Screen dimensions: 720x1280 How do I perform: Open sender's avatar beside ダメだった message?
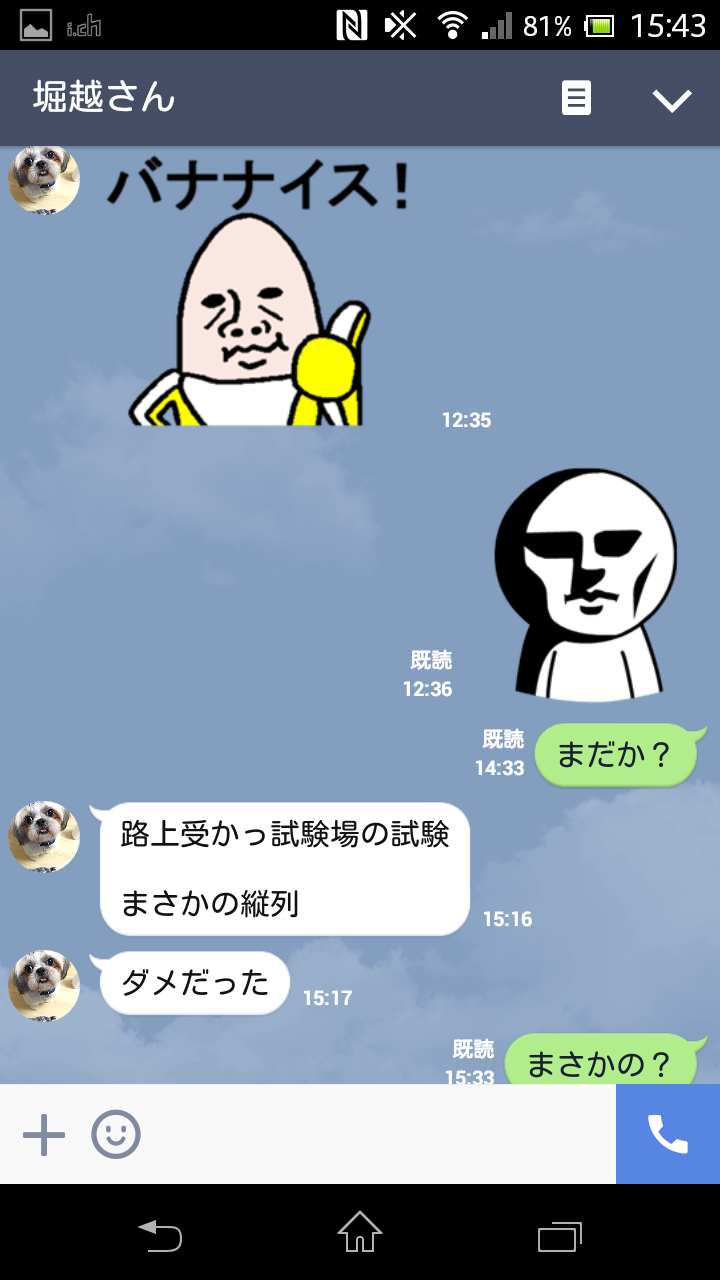click(x=44, y=985)
